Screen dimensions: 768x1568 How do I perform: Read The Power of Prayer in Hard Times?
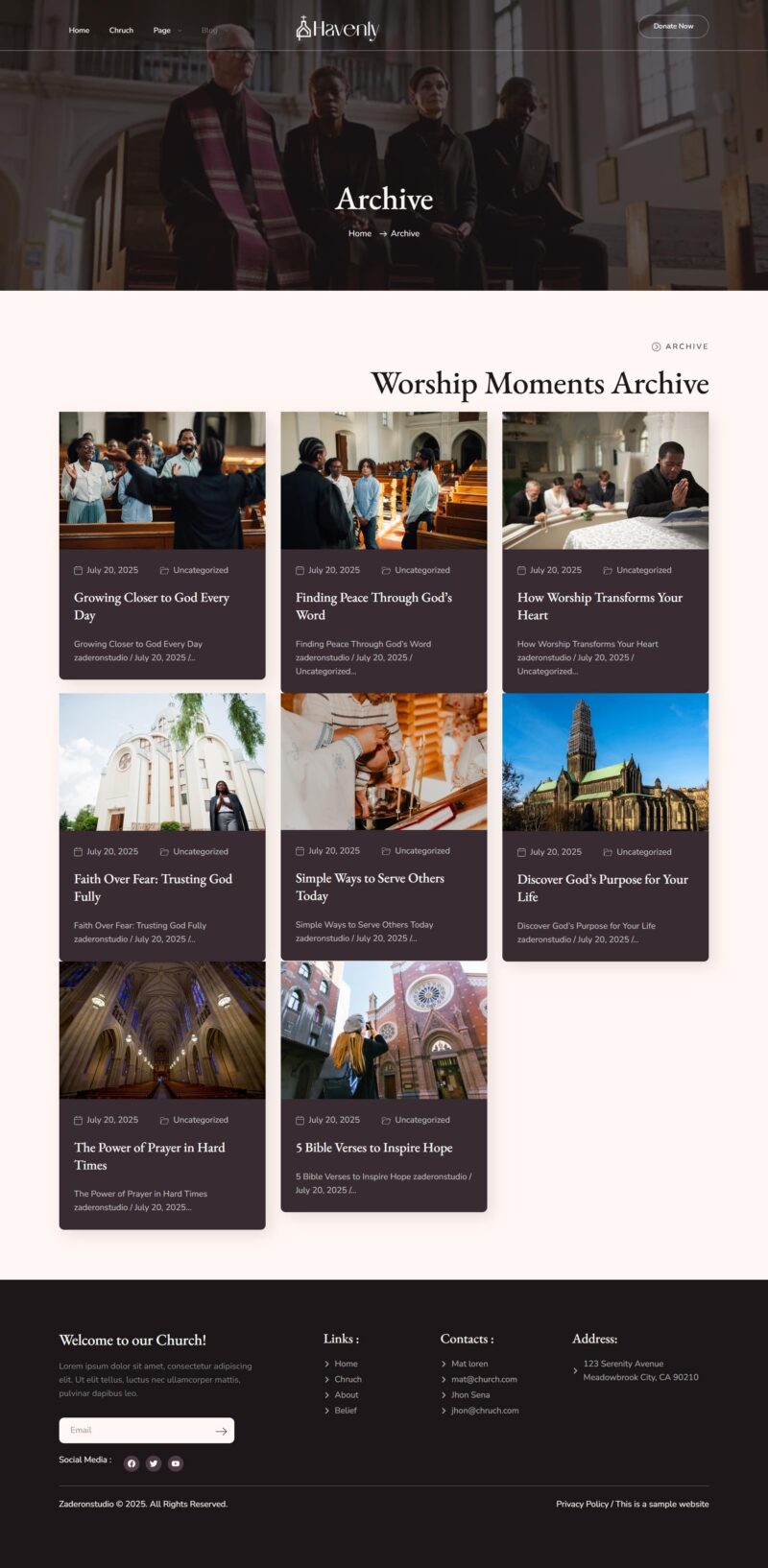149,1155
